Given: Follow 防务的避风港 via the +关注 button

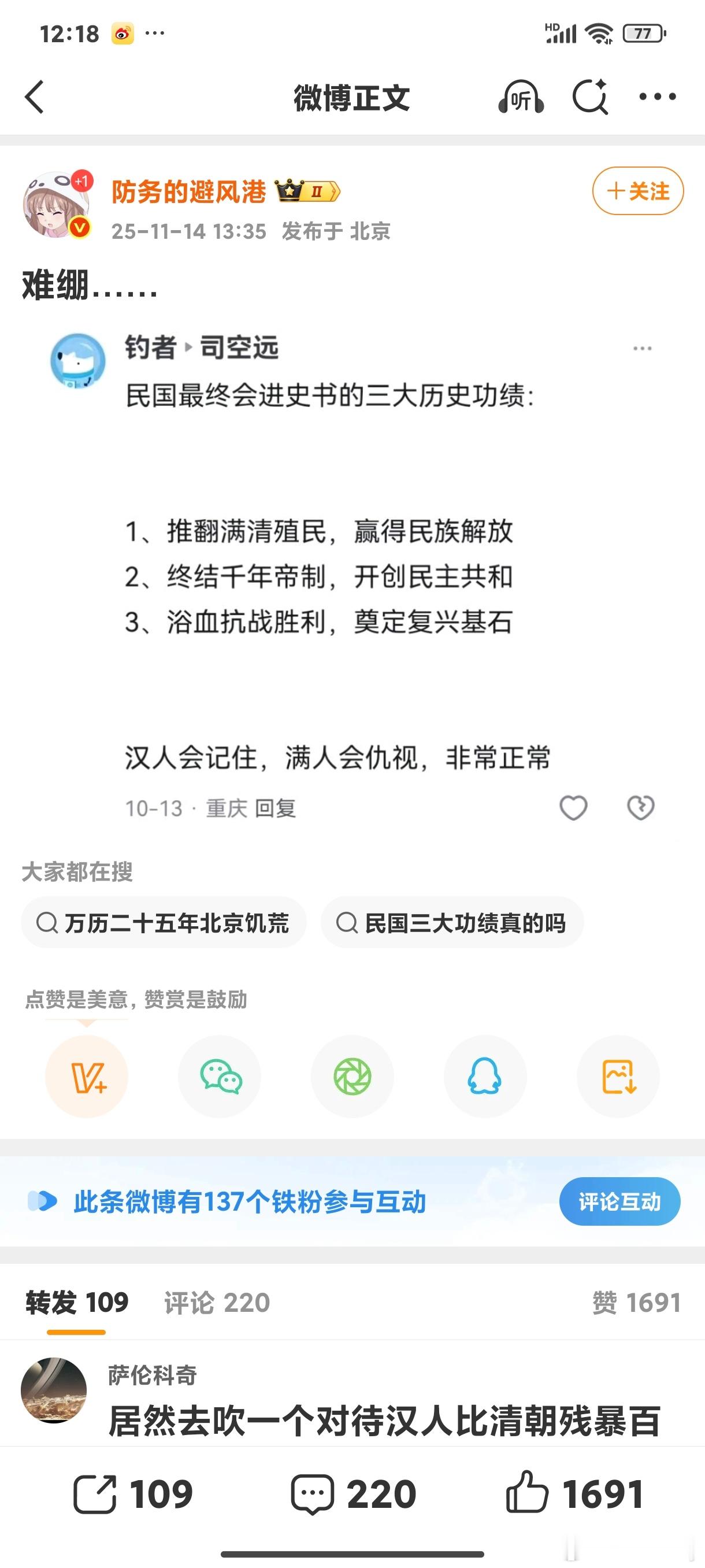Looking at the screenshot, I should coord(637,192).
